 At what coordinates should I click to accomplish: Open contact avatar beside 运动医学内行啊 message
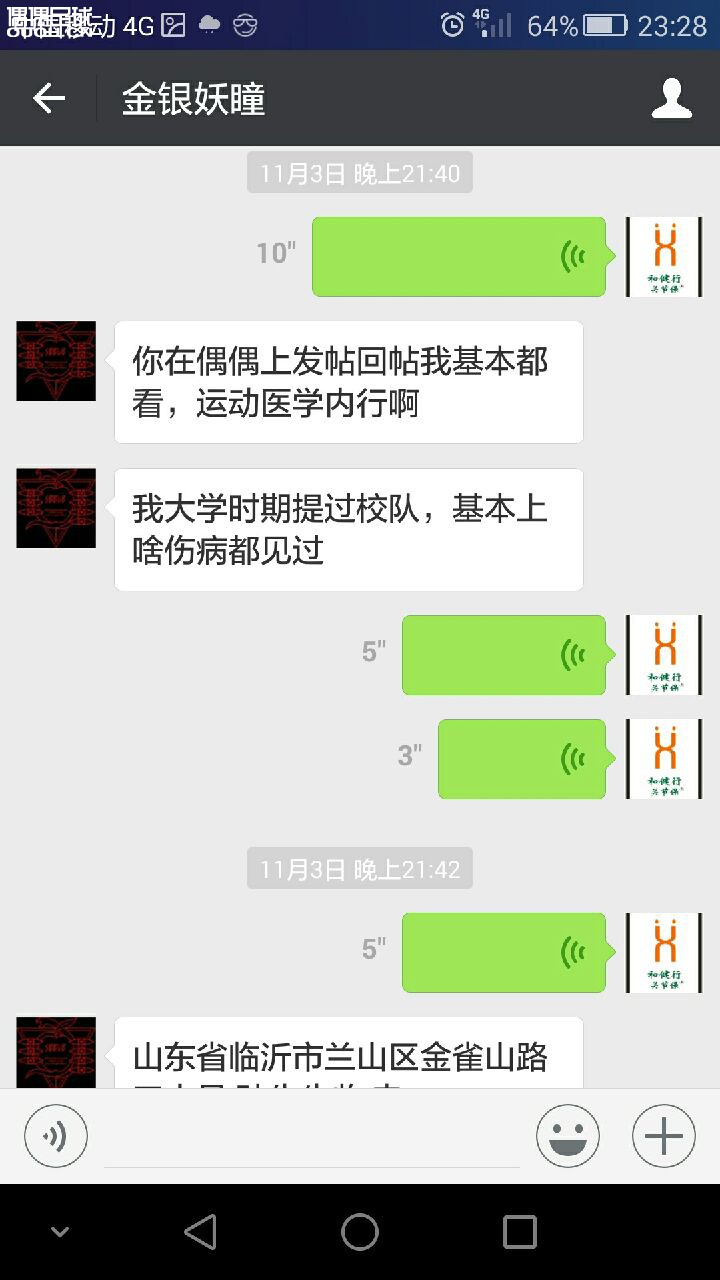56,361
